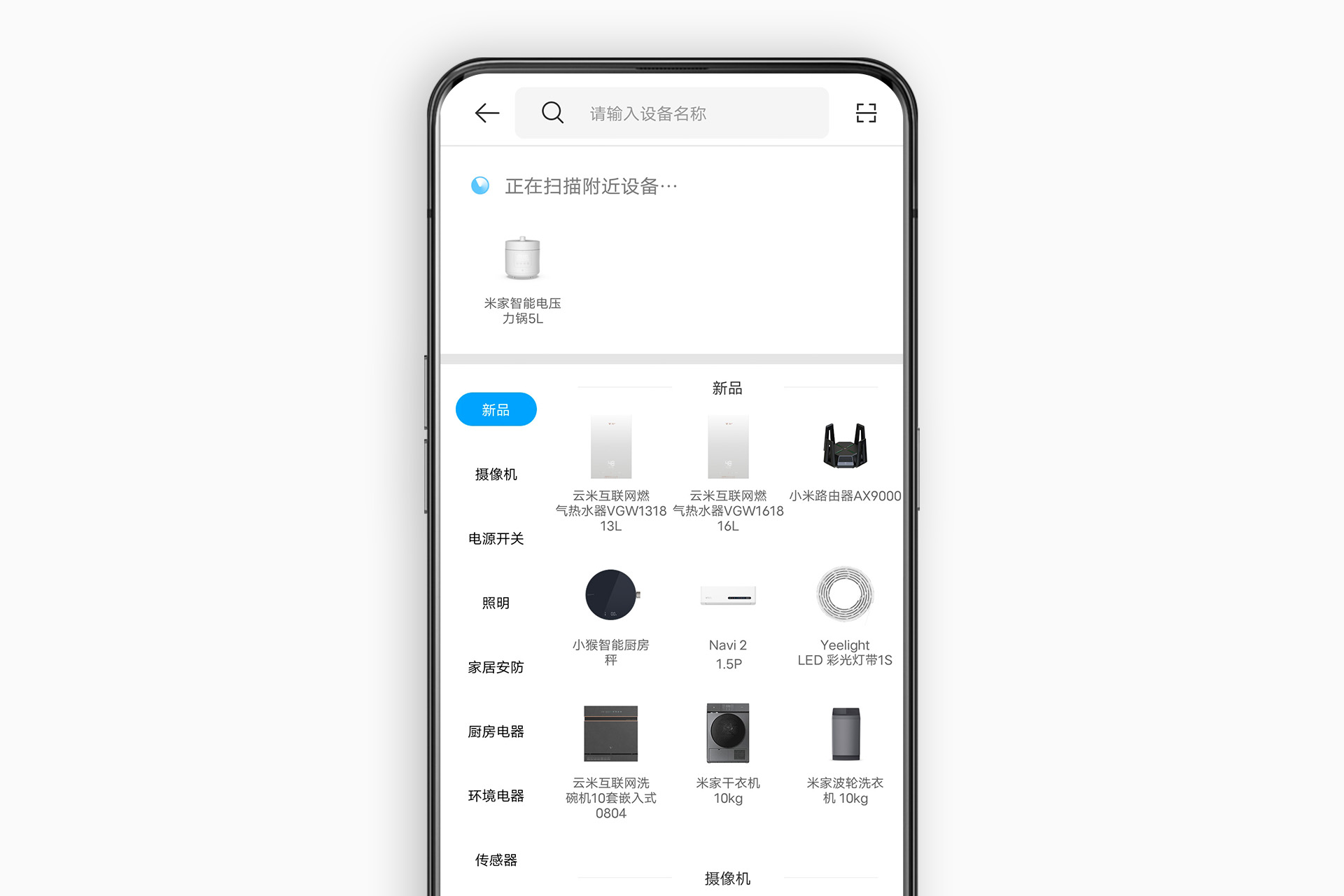Switch to the 家居安防 category

pyautogui.click(x=496, y=667)
